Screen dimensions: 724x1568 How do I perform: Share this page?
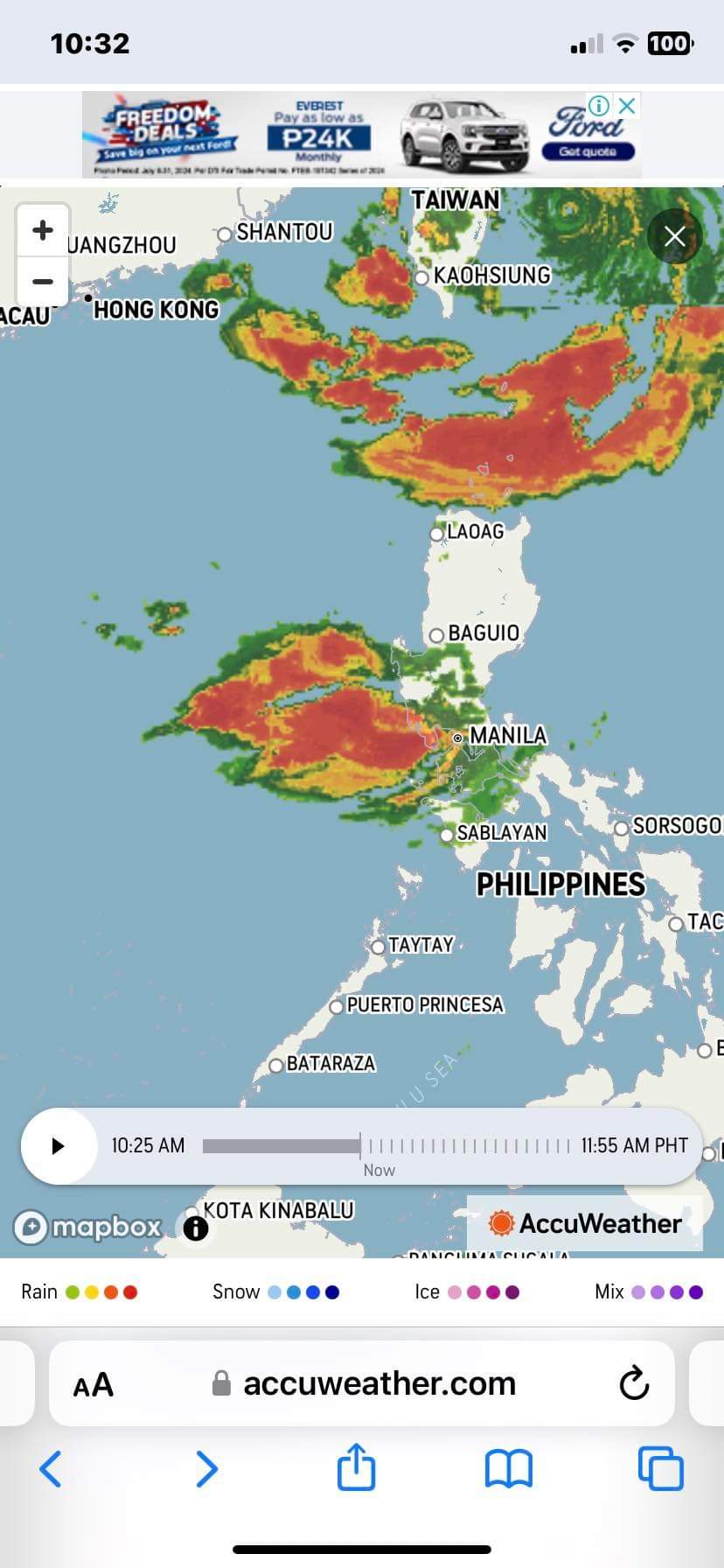(x=356, y=1467)
